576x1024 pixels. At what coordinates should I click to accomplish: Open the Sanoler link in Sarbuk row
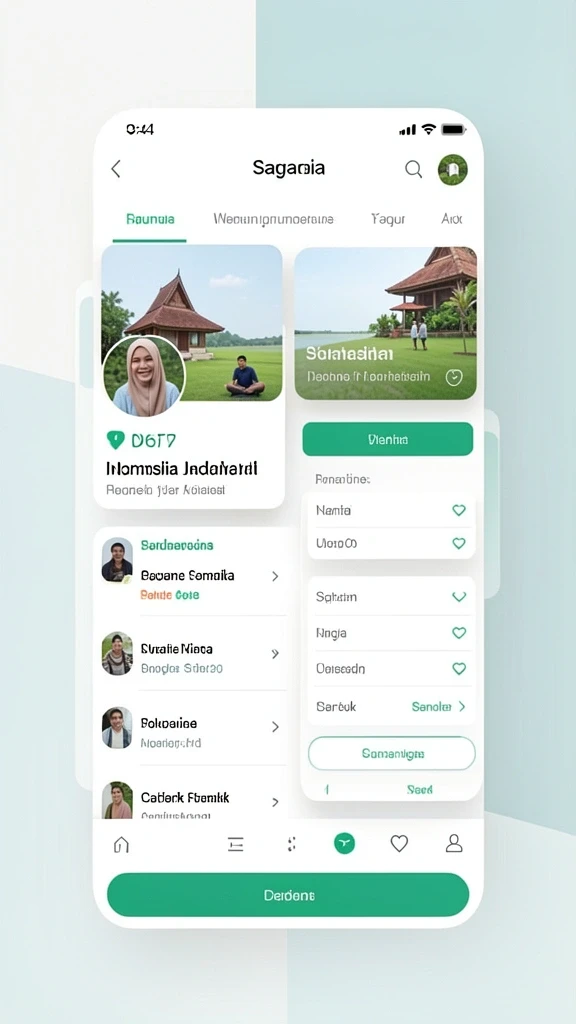438,707
